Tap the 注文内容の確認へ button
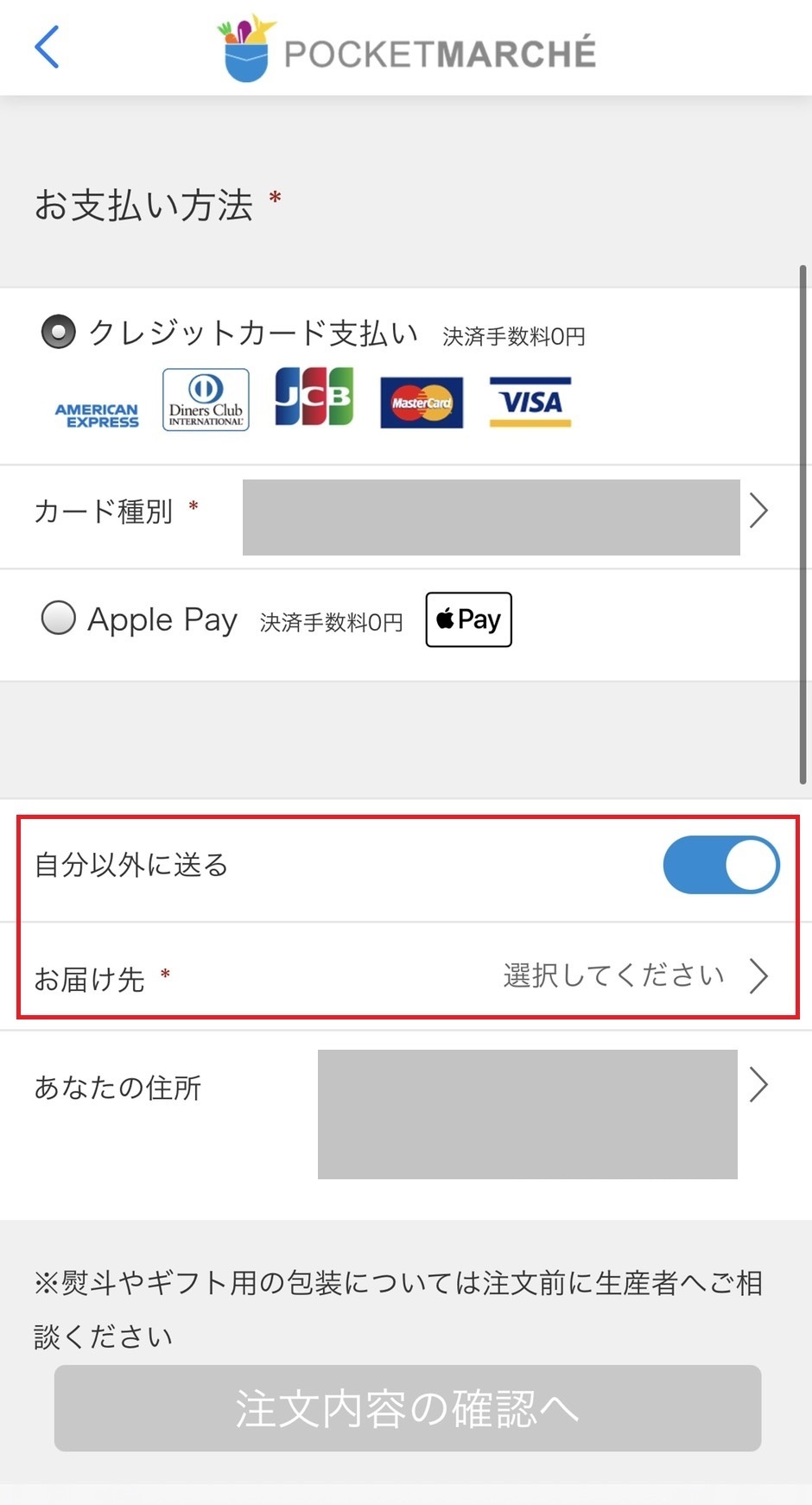 pyautogui.click(x=408, y=1408)
